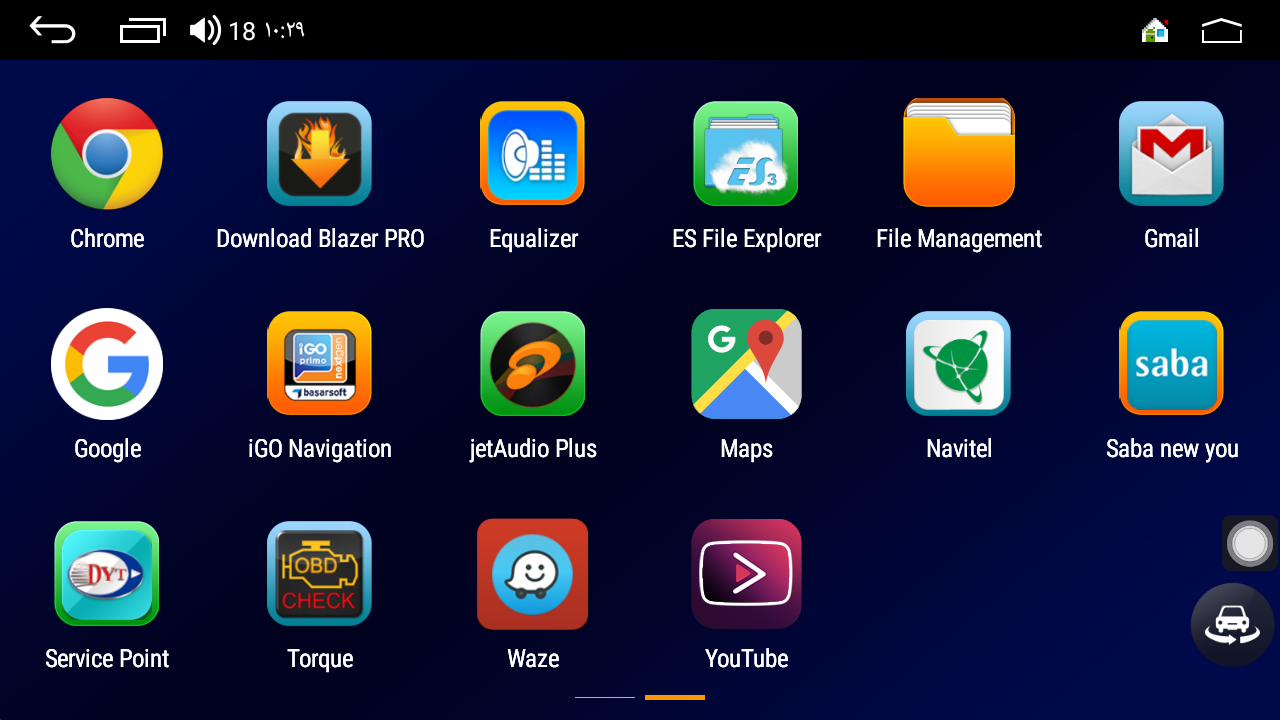Viewport: 1280px width, 720px height.
Task: Open the Service Point app
Action: (x=107, y=574)
